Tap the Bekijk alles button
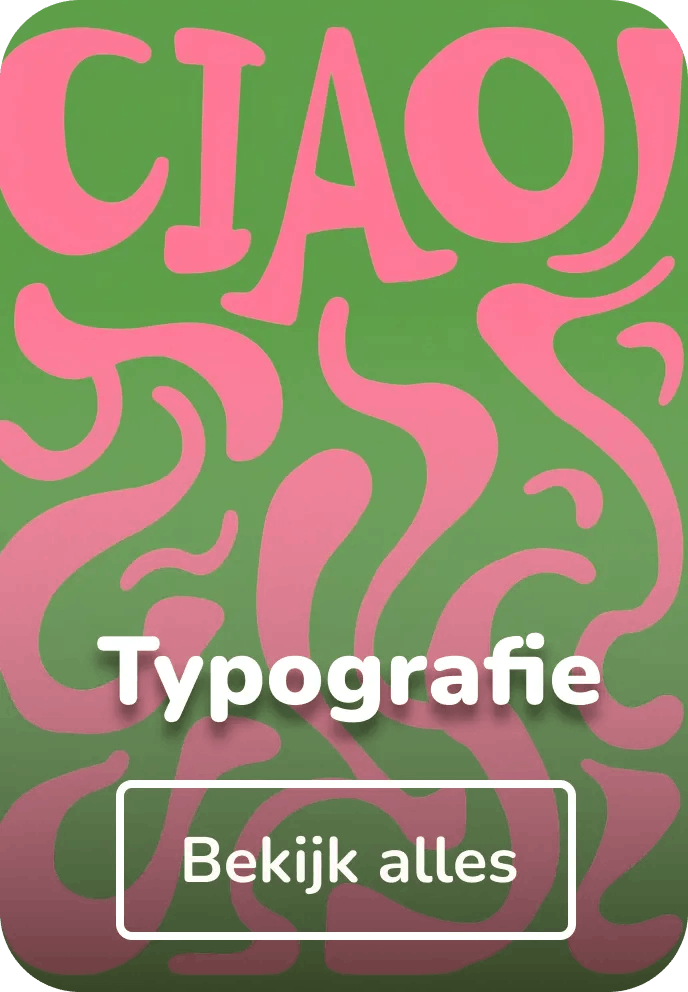This screenshot has width=688, height=992. pos(346,861)
